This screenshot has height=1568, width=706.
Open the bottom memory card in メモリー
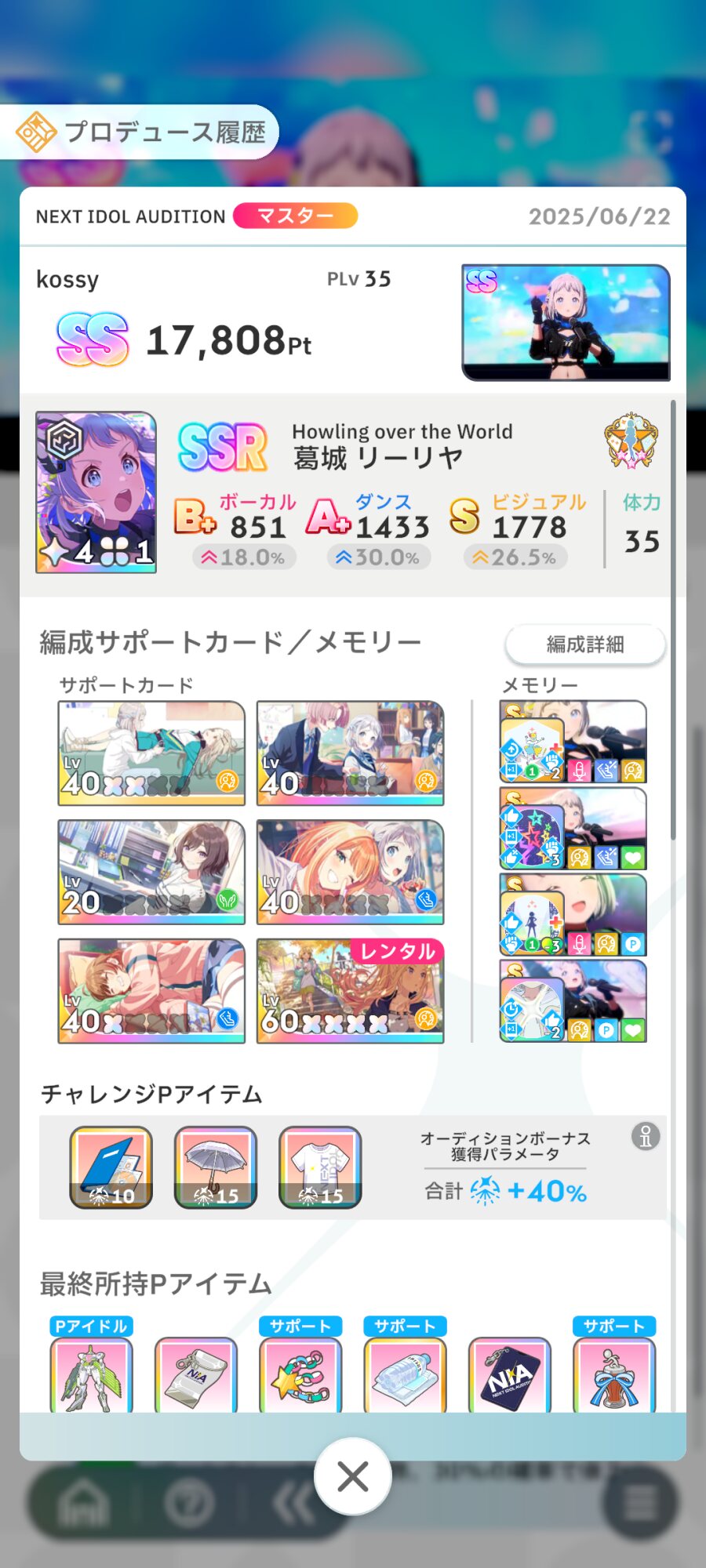(573, 1001)
